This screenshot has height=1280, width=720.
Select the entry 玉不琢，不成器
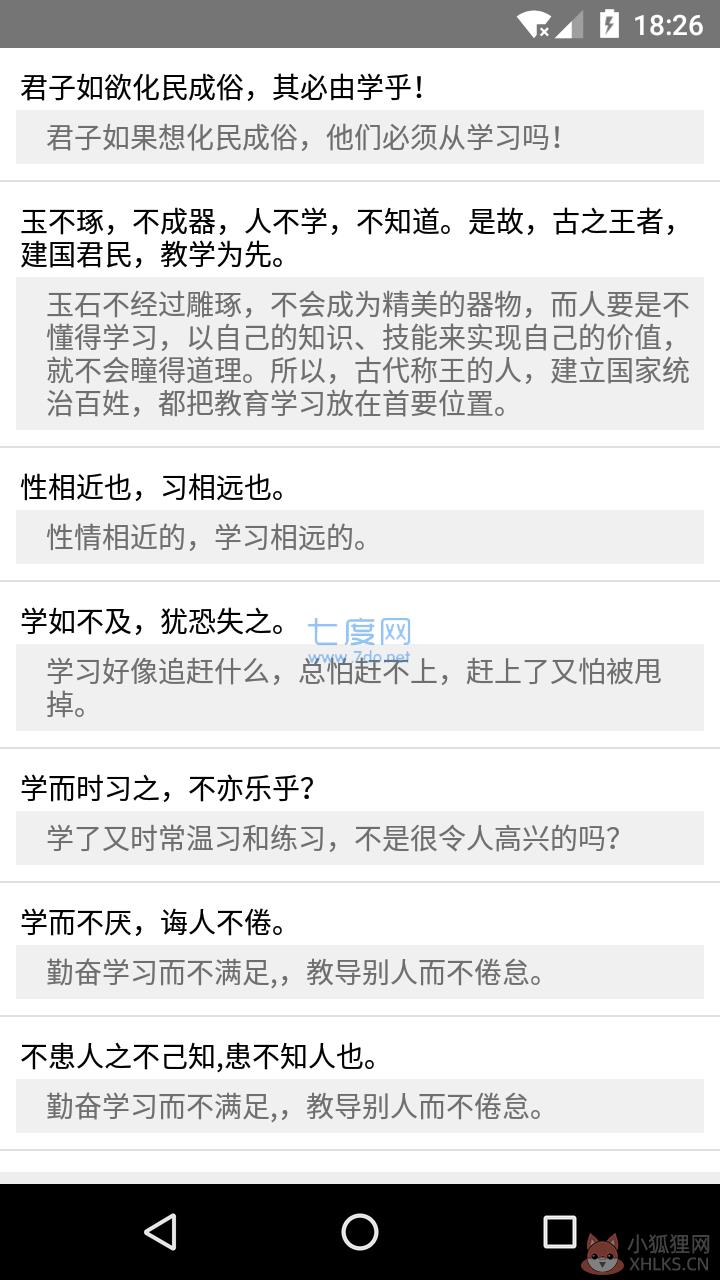360,315
